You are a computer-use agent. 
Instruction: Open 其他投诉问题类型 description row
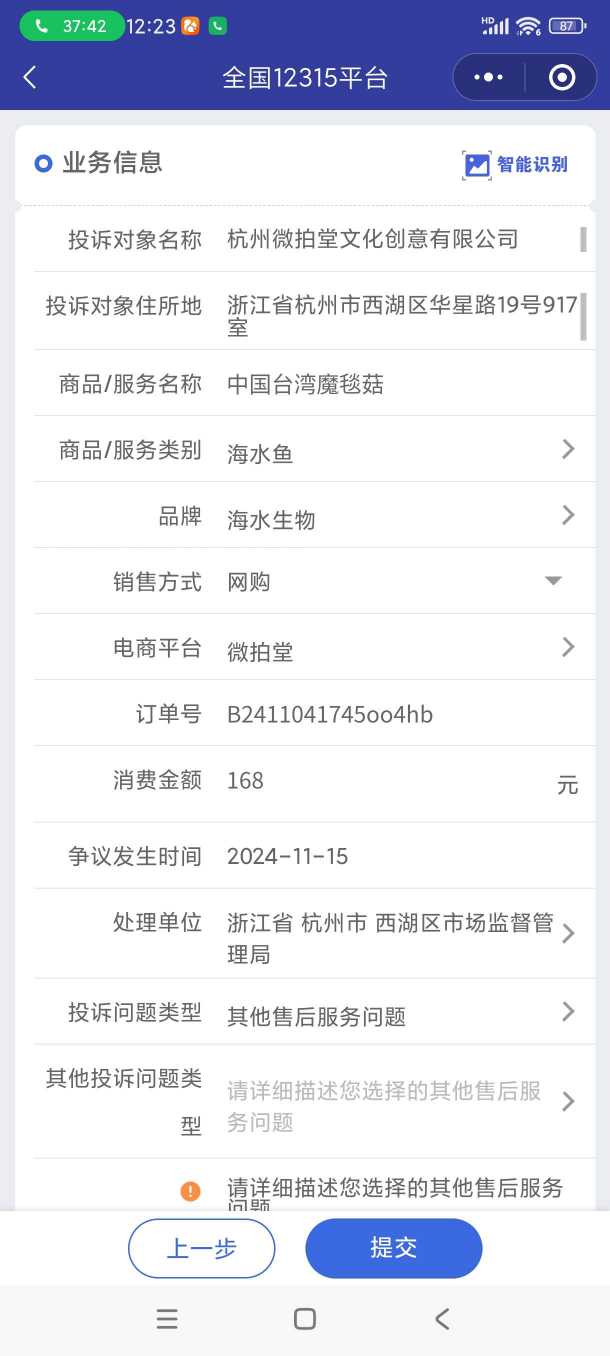click(400, 1105)
